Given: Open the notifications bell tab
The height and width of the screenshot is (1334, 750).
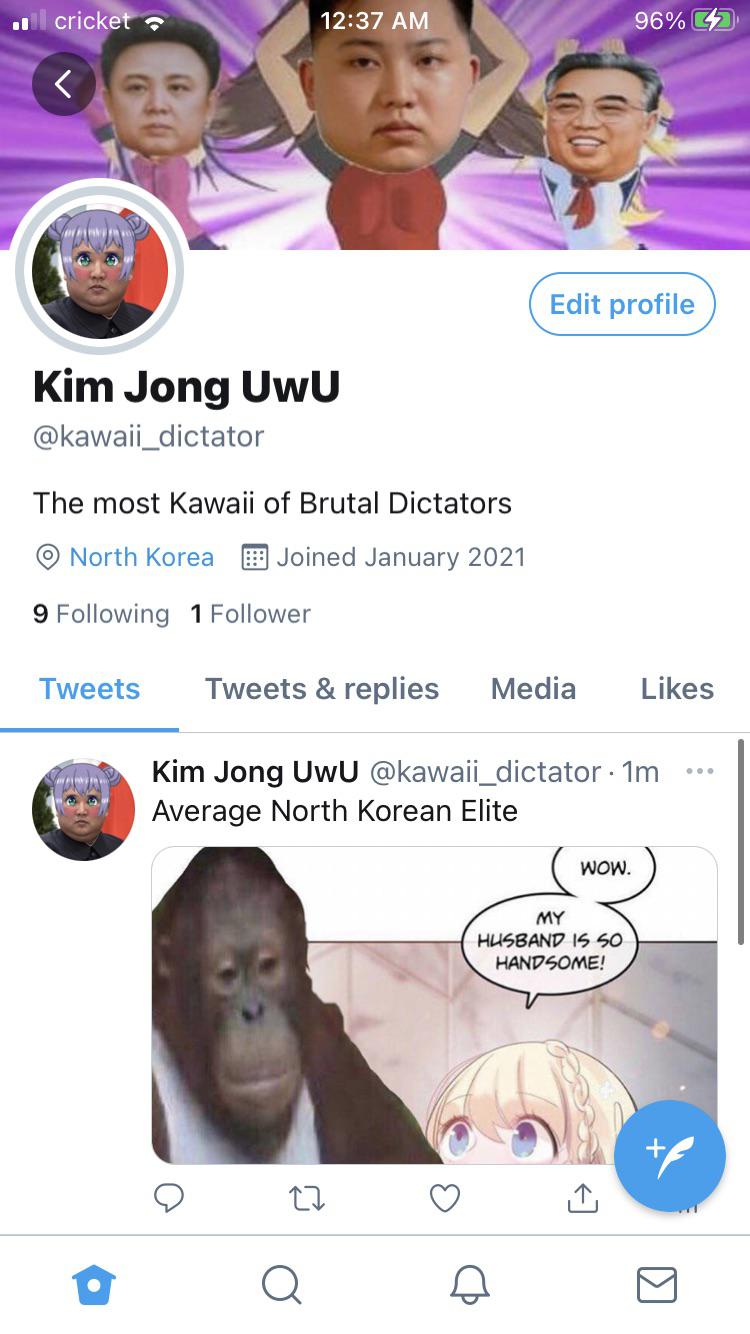Looking at the screenshot, I should 469,1285.
